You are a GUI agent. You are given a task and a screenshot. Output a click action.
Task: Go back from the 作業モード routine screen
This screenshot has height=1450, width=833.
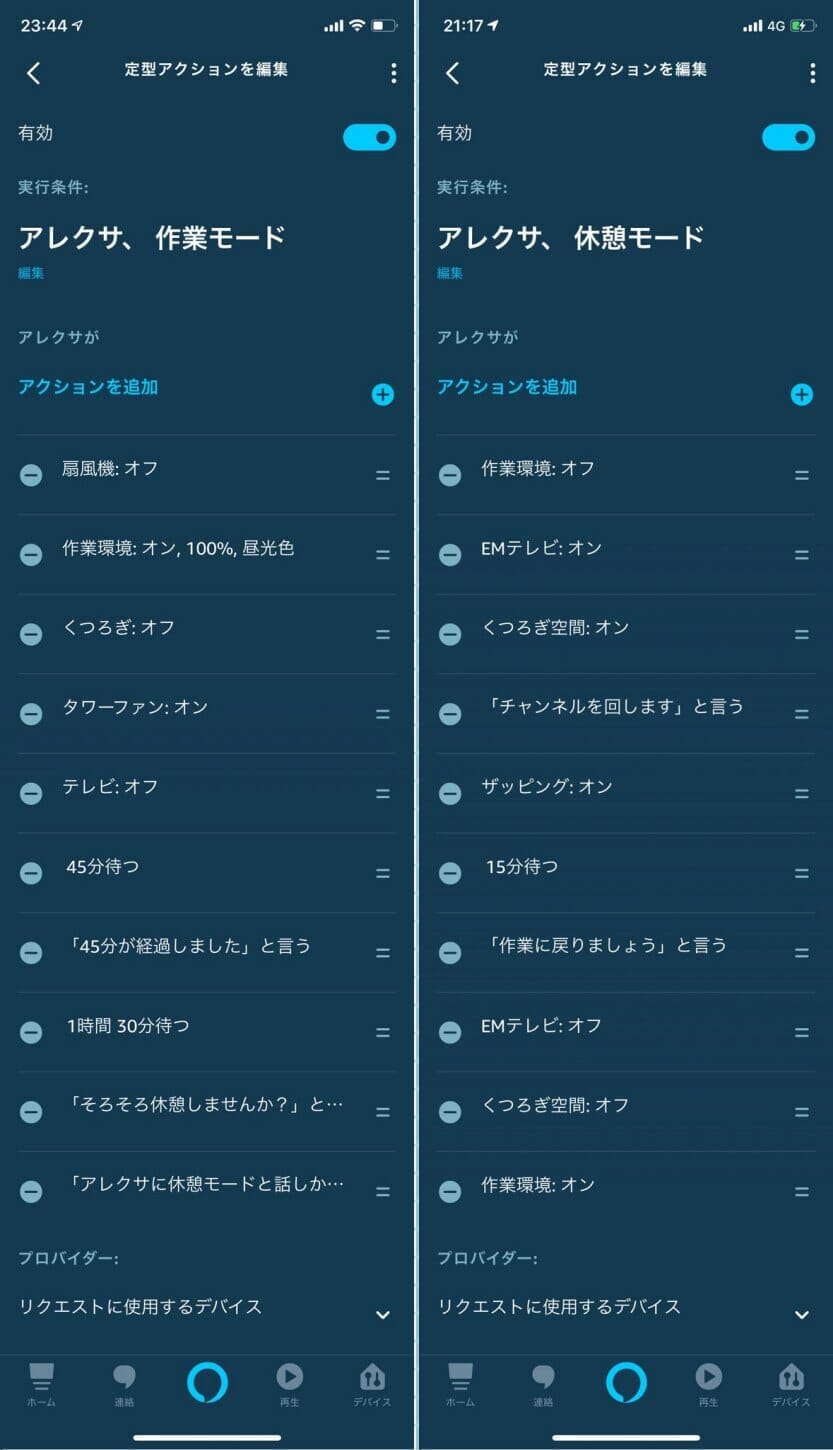pos(34,73)
